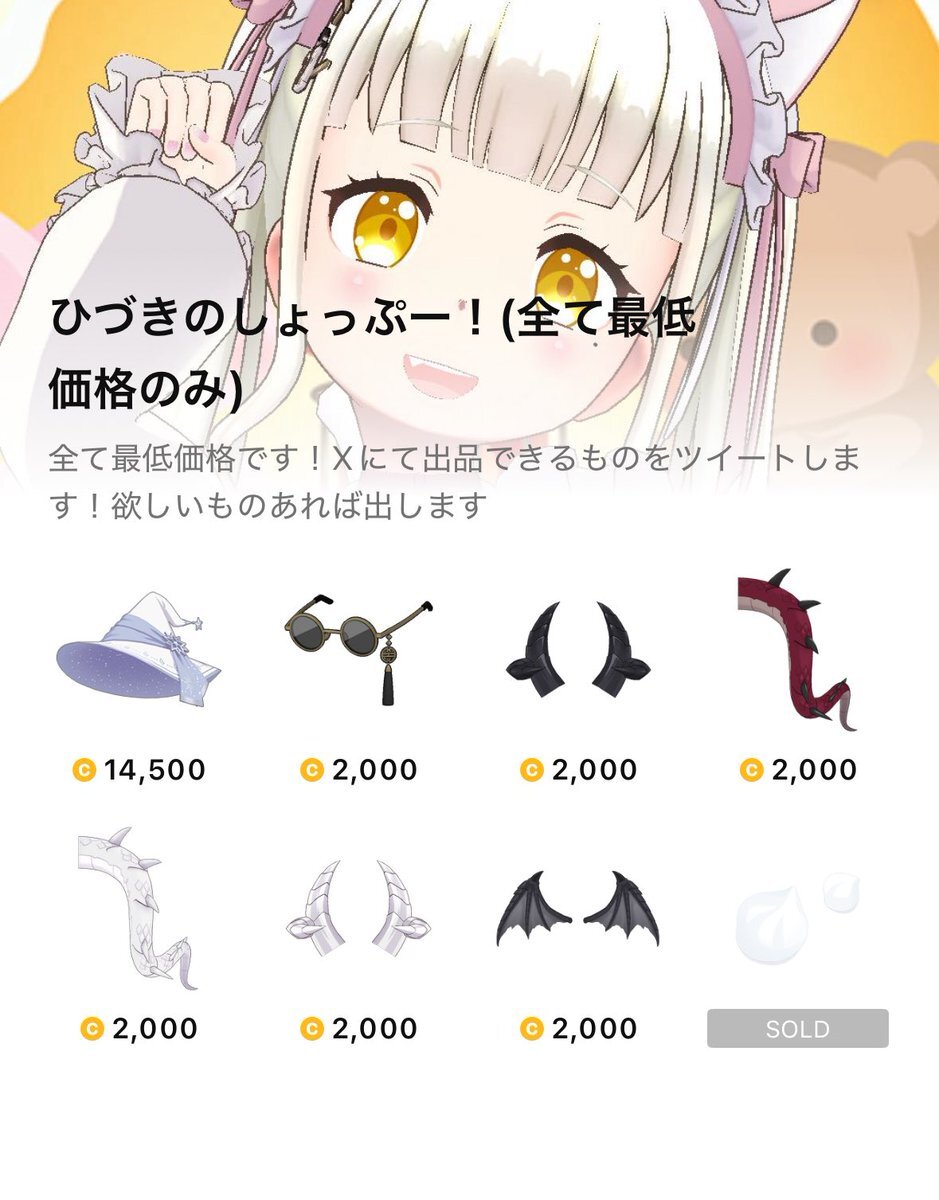Viewport: 939px width, 1200px height.
Task: Select the white horns item
Action: 358,905
